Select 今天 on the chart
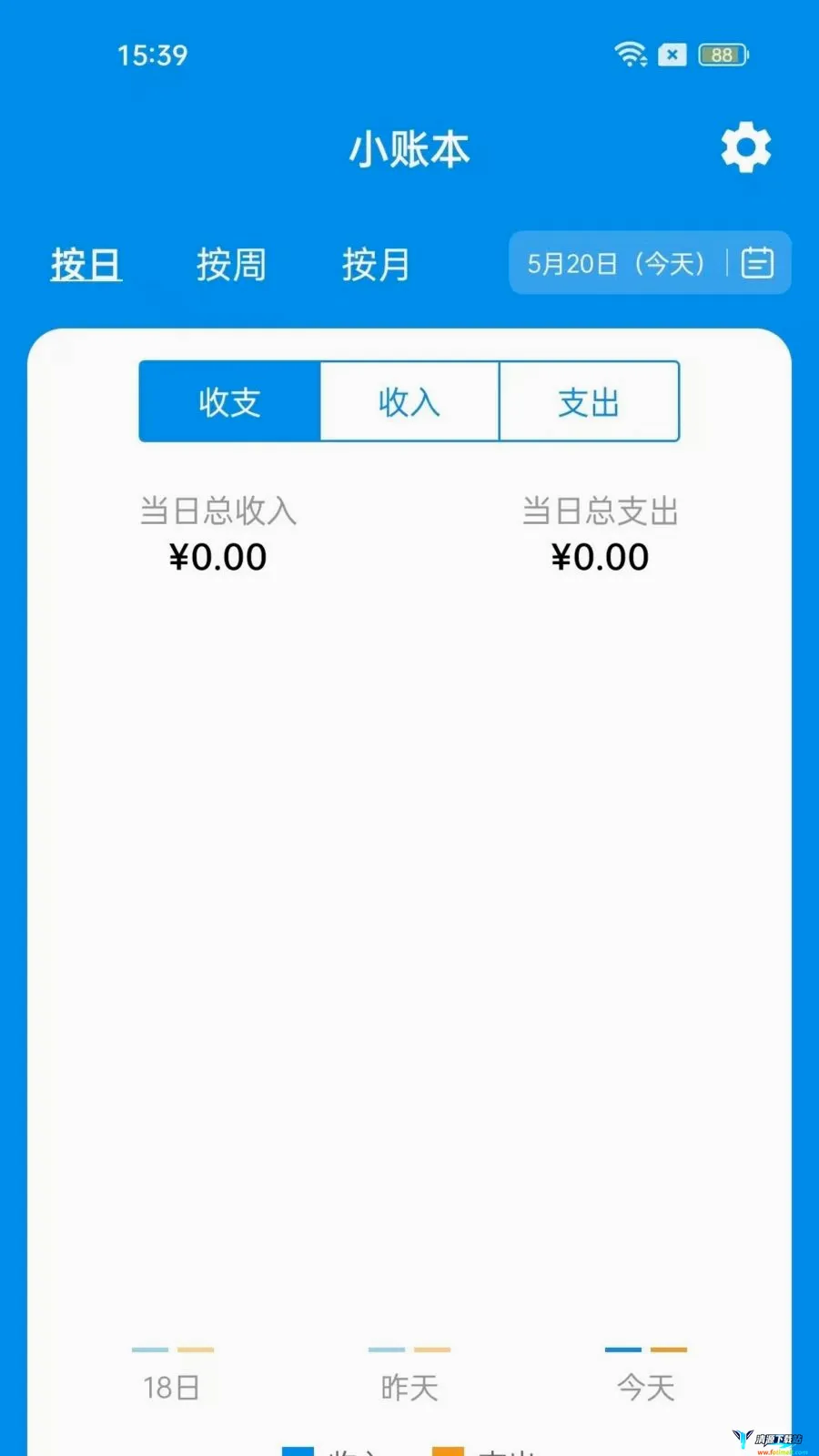The width and height of the screenshot is (819, 1456). click(x=646, y=1387)
